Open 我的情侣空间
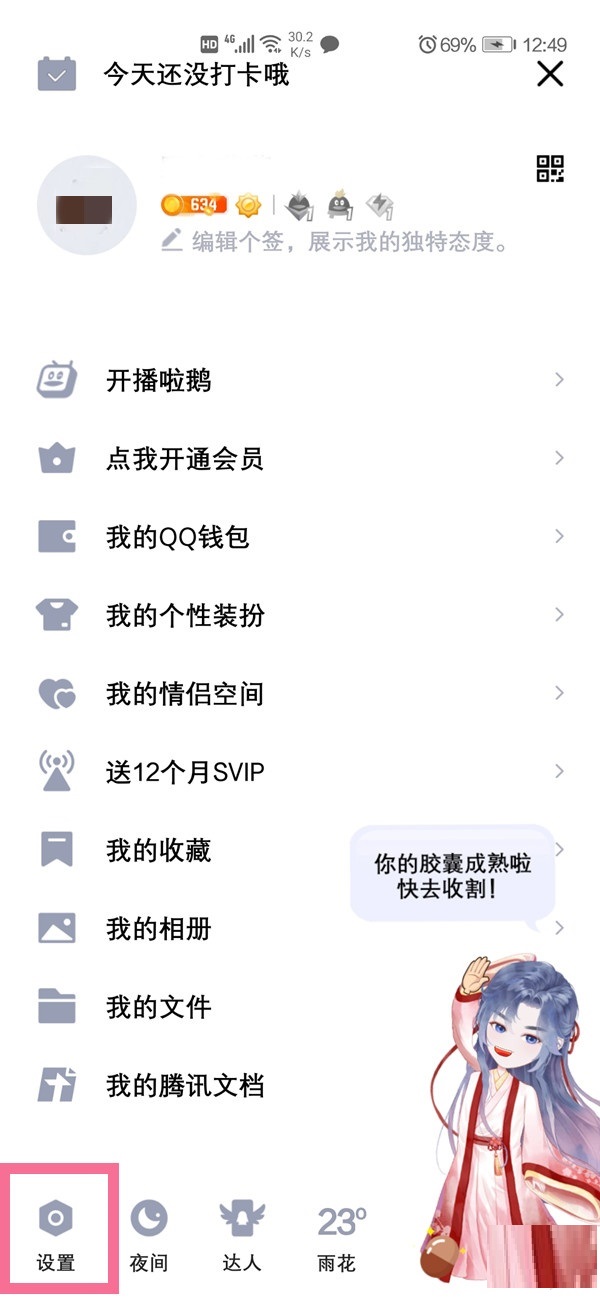The image size is (600, 1300). [x=184, y=693]
